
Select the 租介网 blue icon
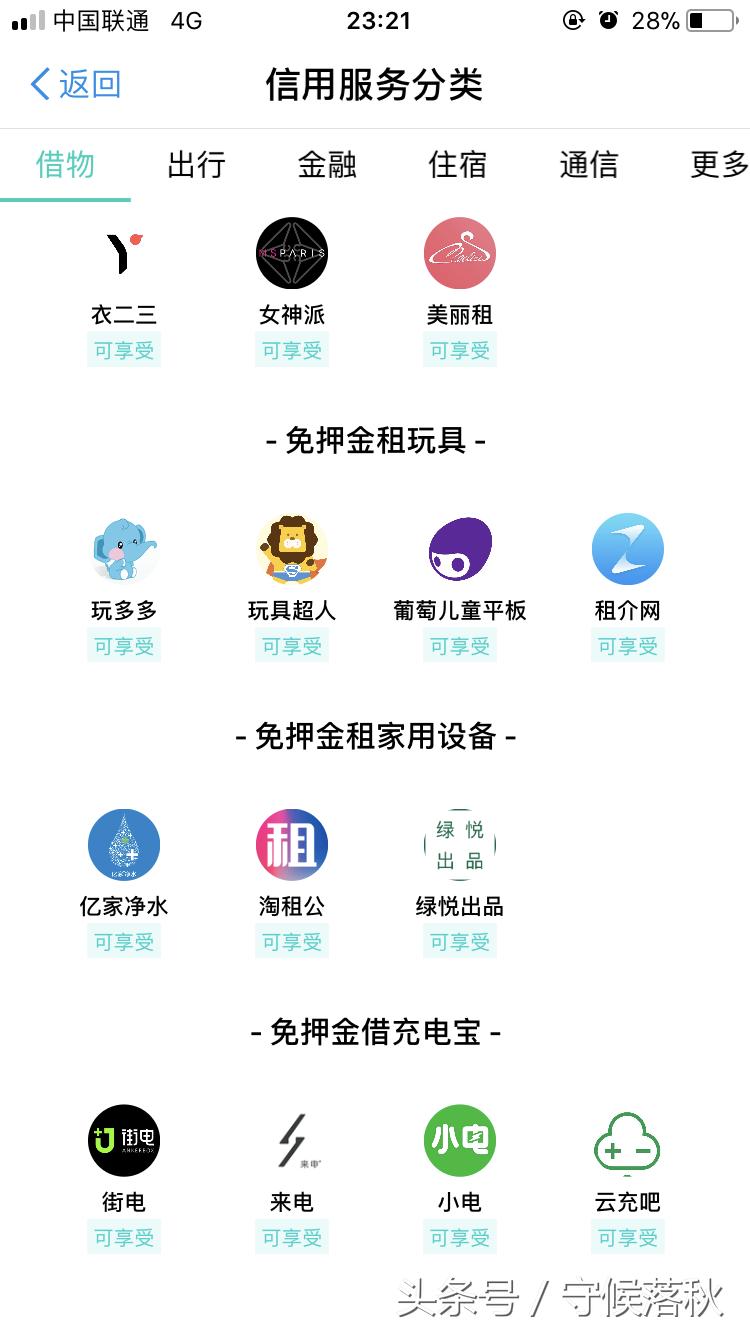point(627,548)
